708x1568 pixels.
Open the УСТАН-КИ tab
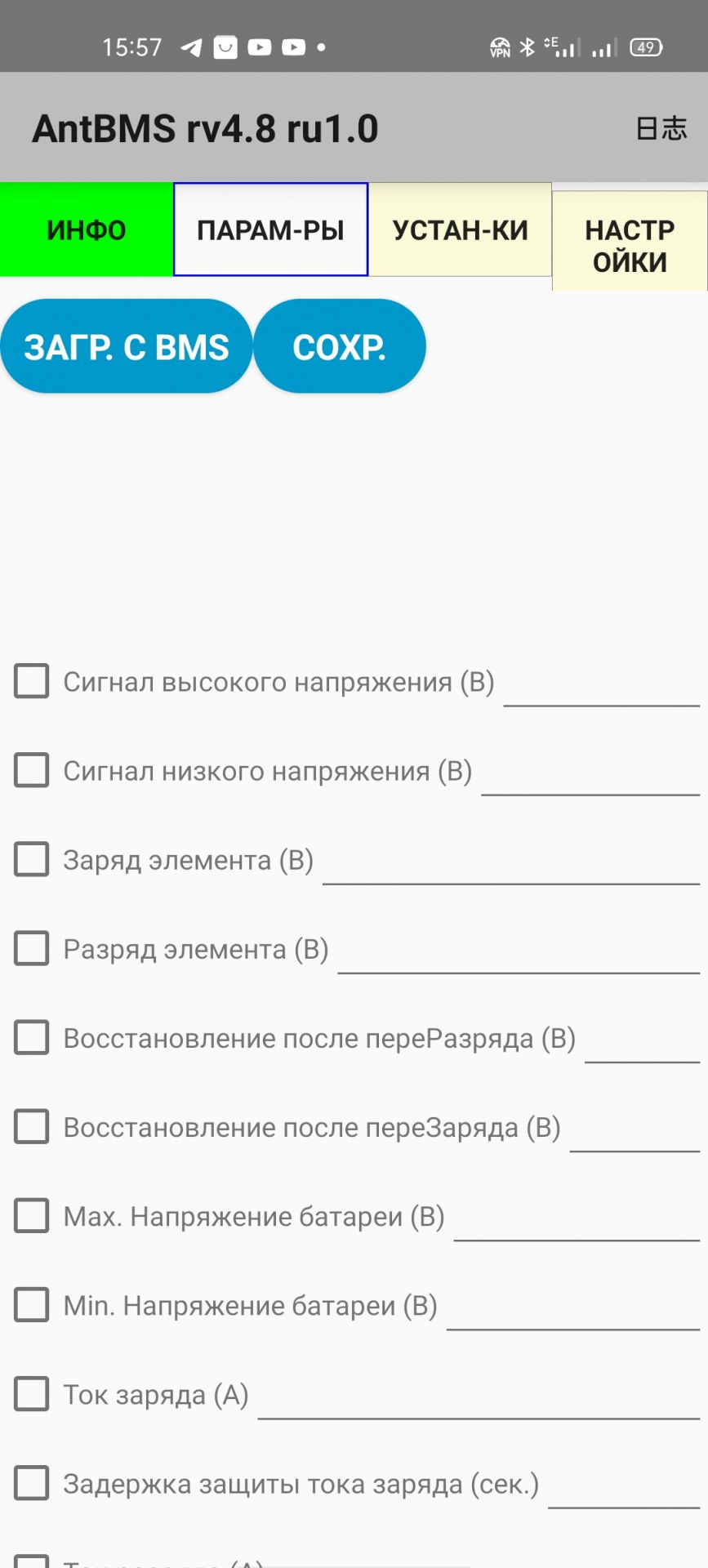pyautogui.click(x=460, y=230)
